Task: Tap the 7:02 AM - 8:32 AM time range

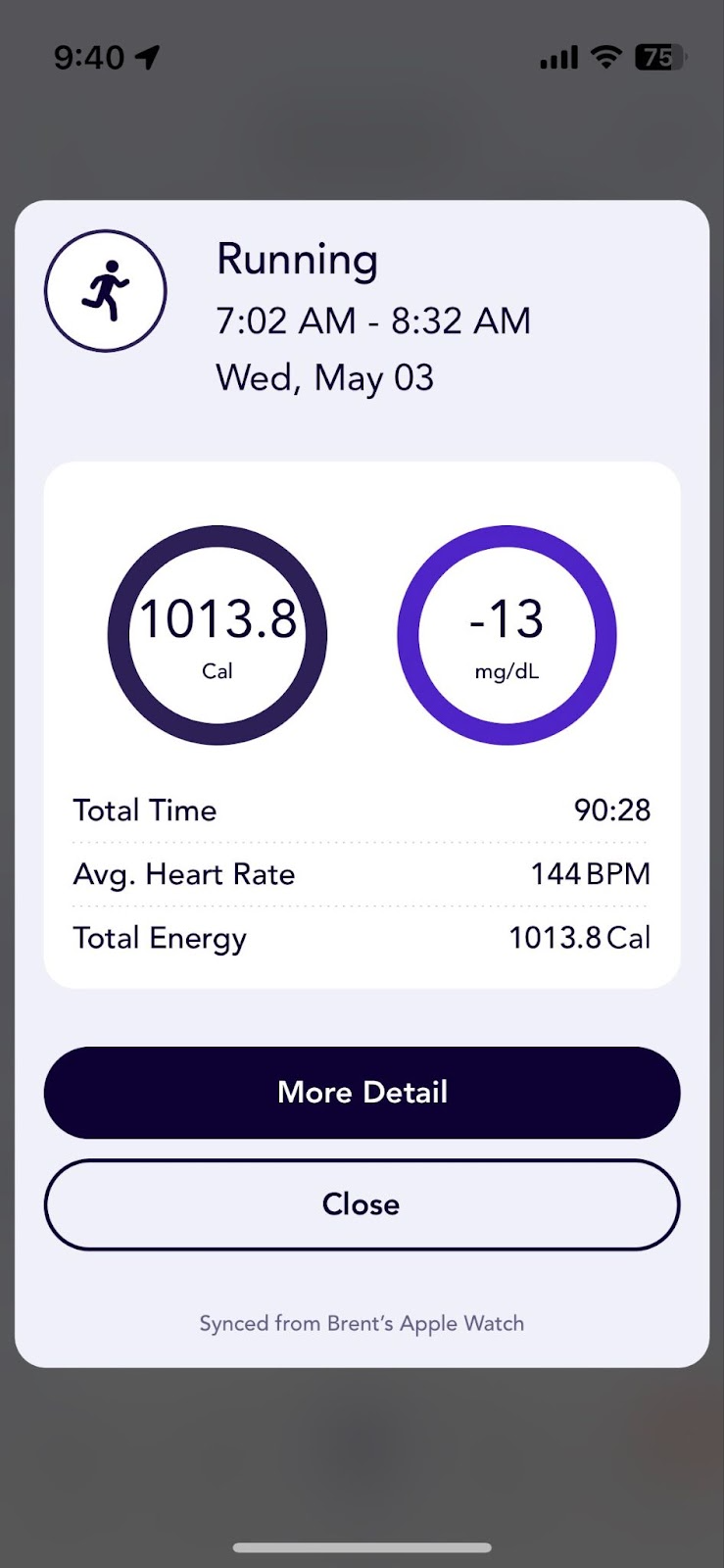Action: [373, 320]
